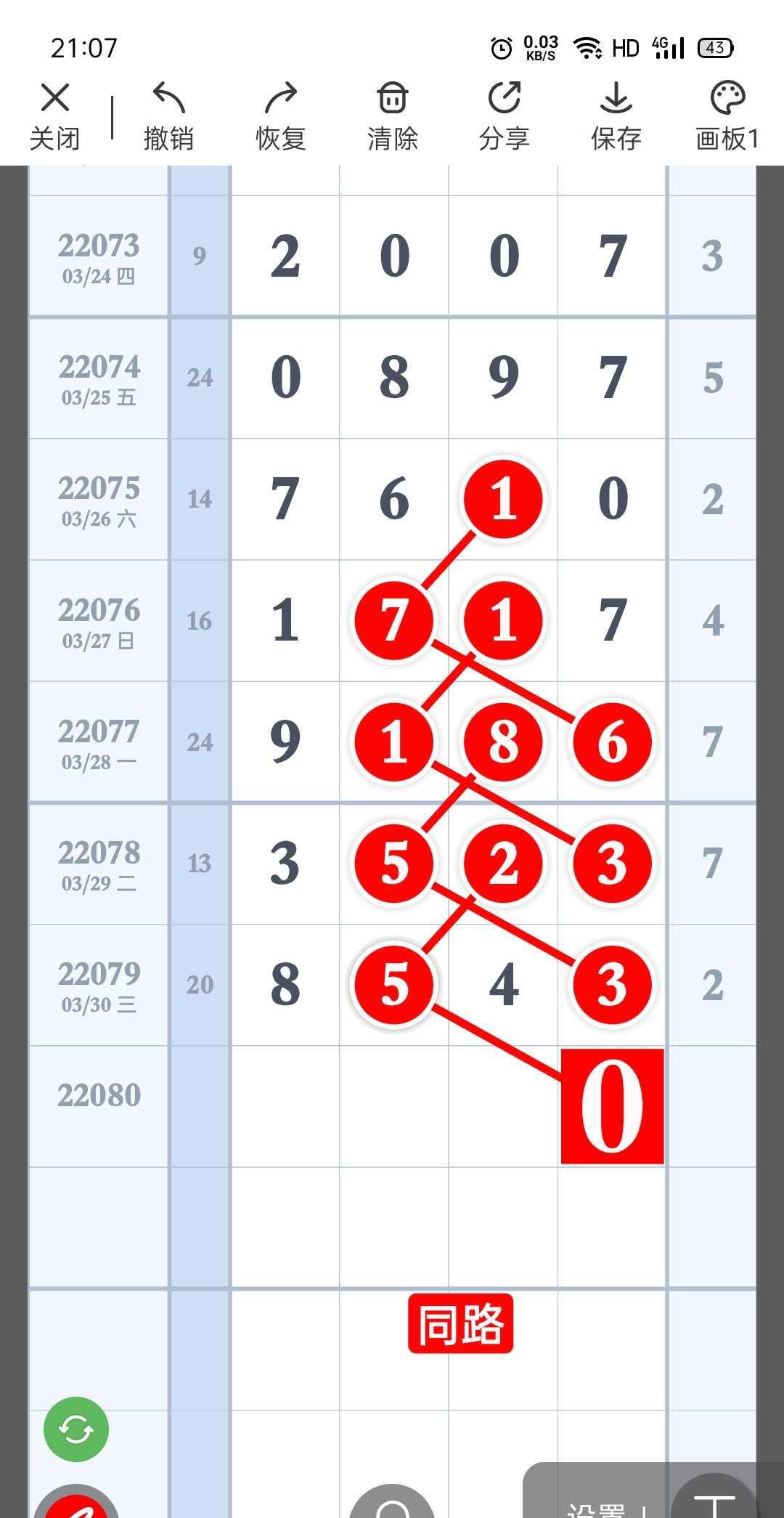
Task: Clear all drawings with 清除
Action: 393,116
